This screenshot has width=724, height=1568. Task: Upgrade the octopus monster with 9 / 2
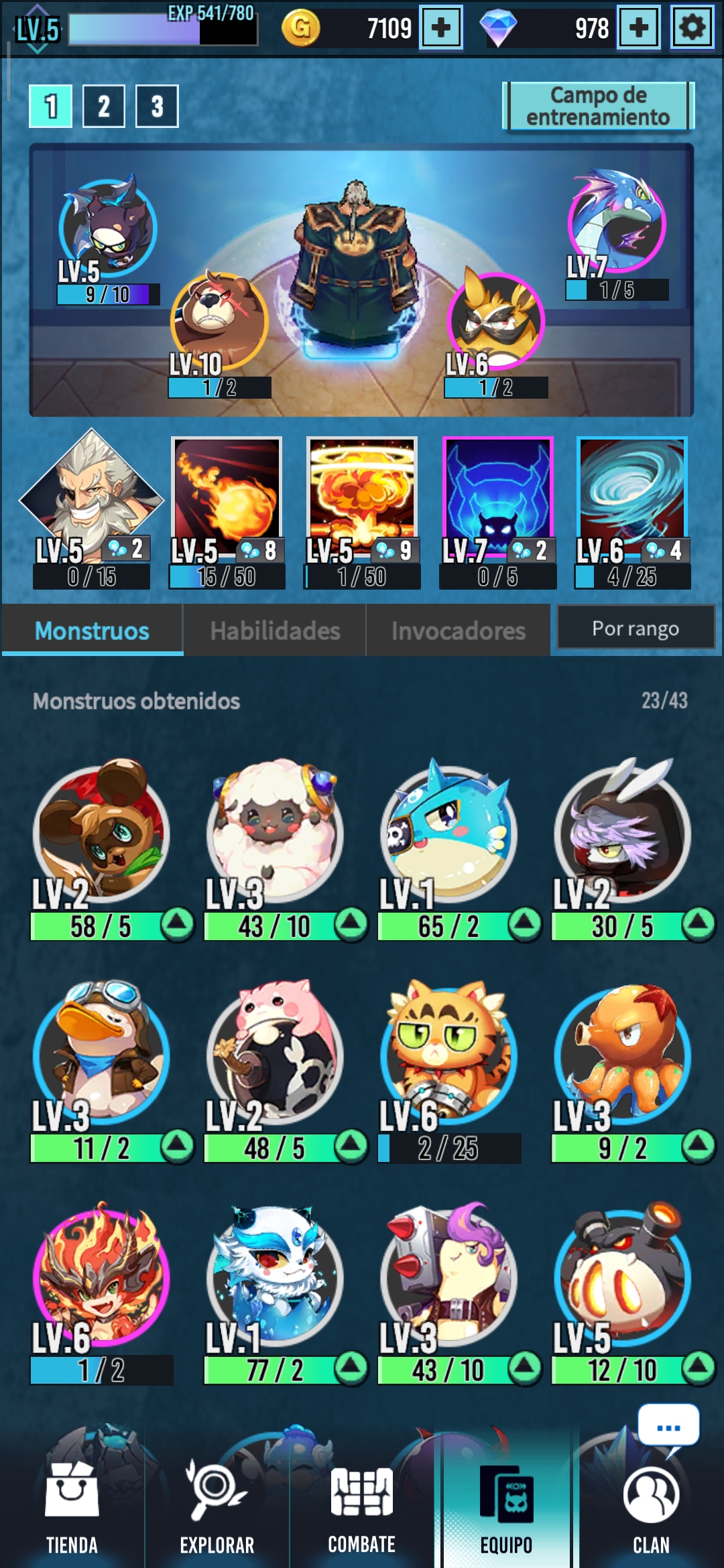coord(699,1146)
